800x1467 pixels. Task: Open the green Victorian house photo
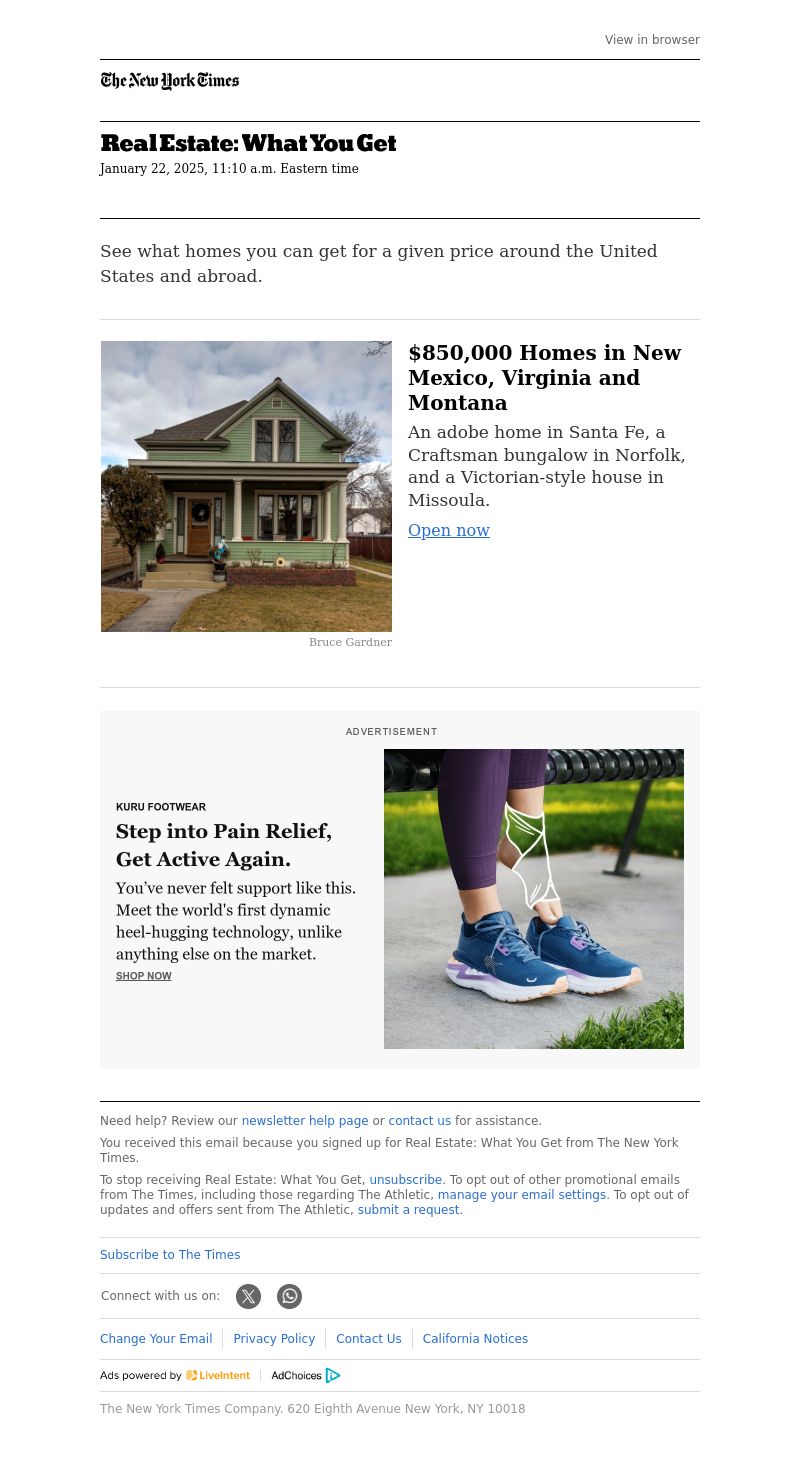click(246, 486)
